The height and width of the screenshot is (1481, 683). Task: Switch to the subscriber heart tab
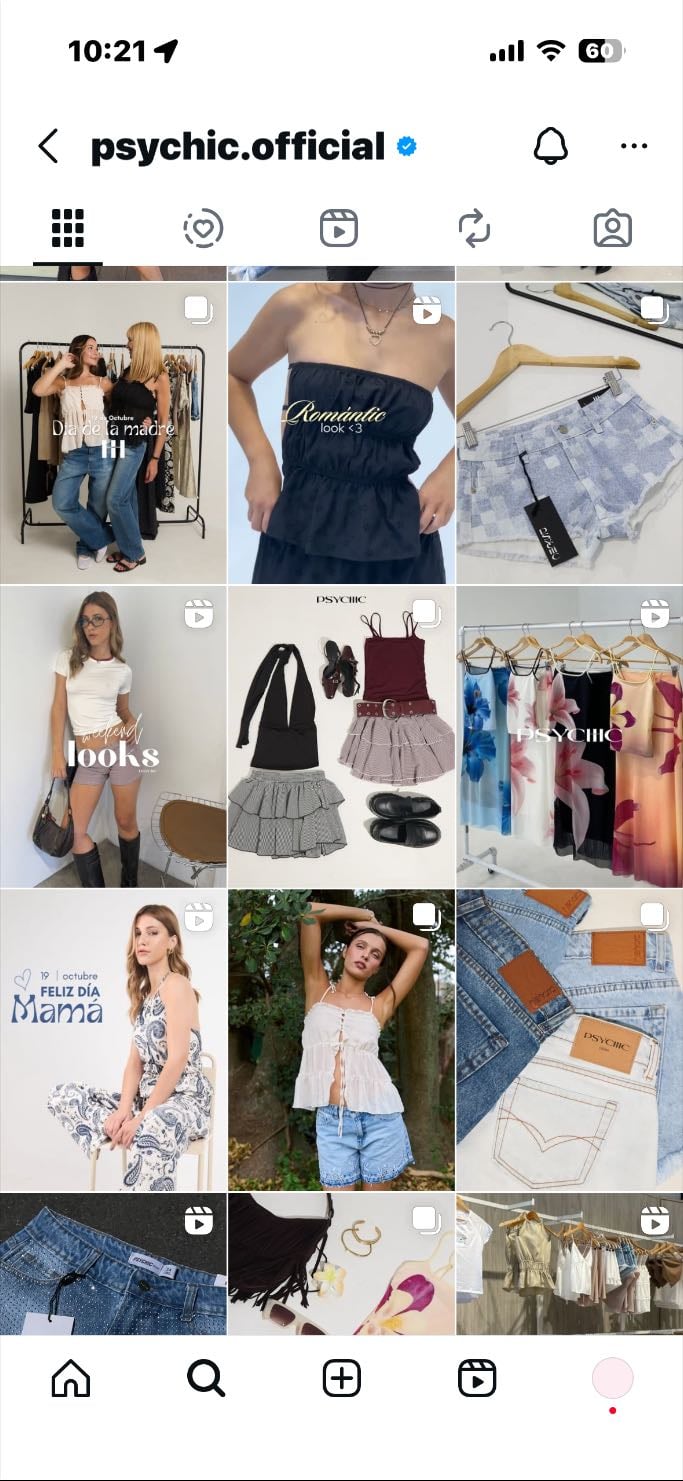[x=203, y=229]
